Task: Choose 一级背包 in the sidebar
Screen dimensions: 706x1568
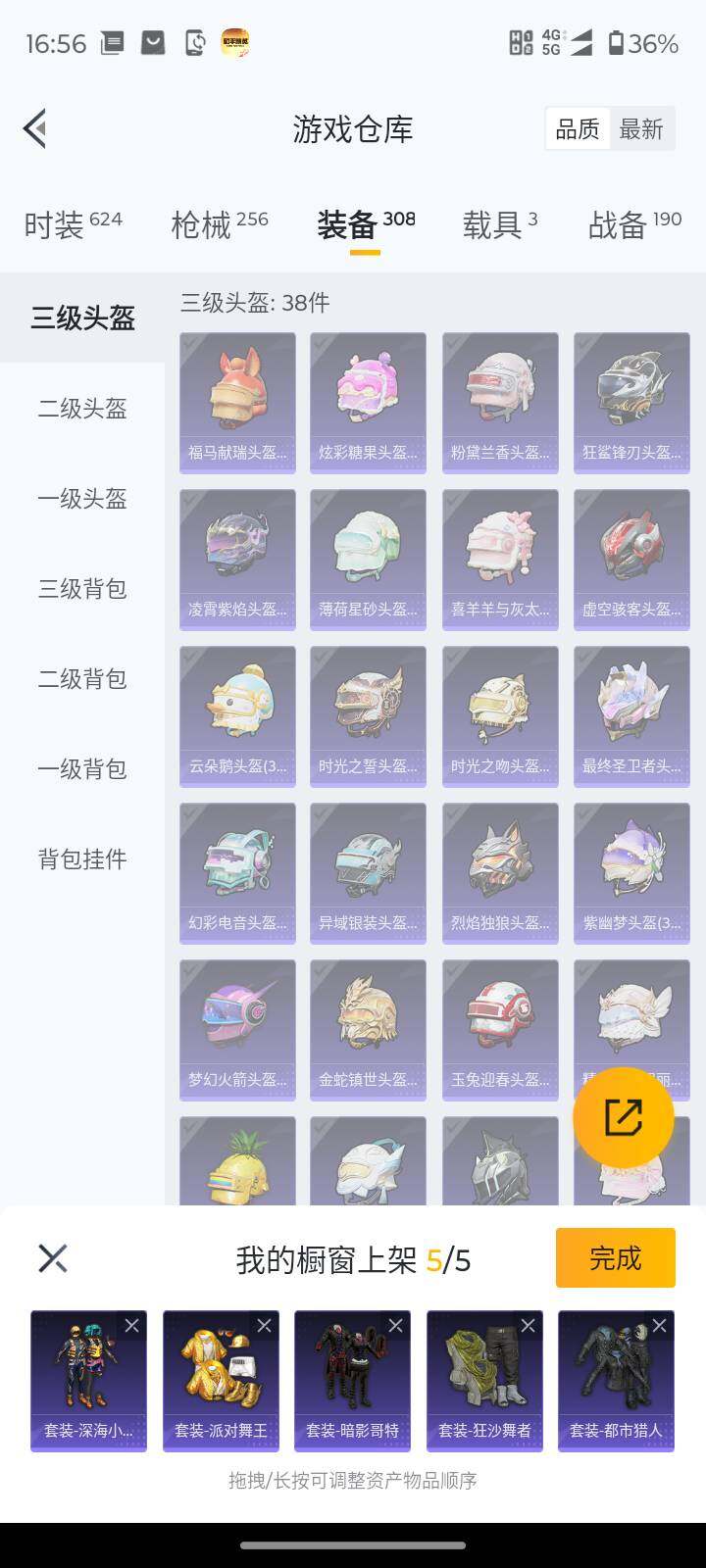Action: pyautogui.click(x=82, y=769)
